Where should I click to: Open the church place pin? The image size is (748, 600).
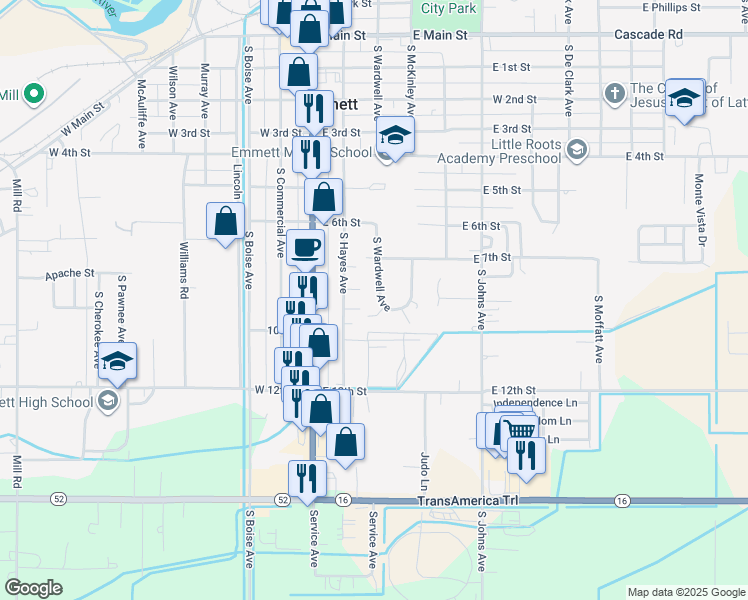click(614, 93)
